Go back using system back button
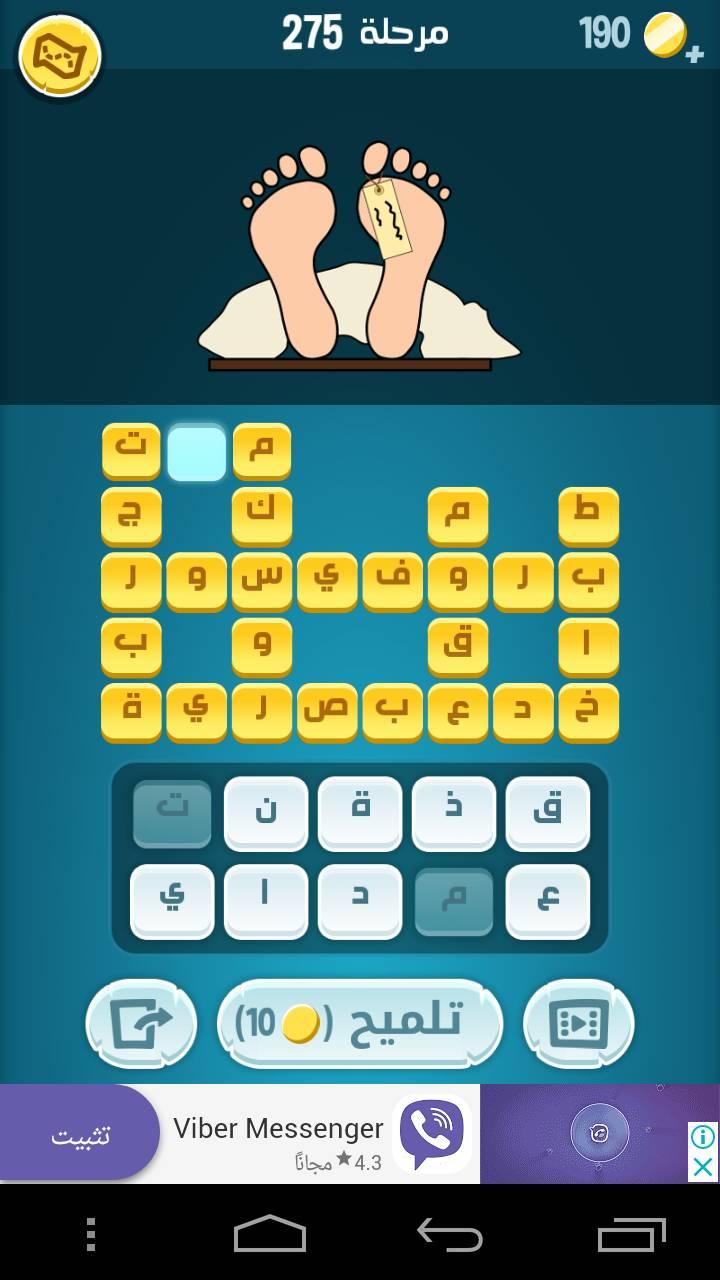The image size is (720, 1280). [449, 1234]
